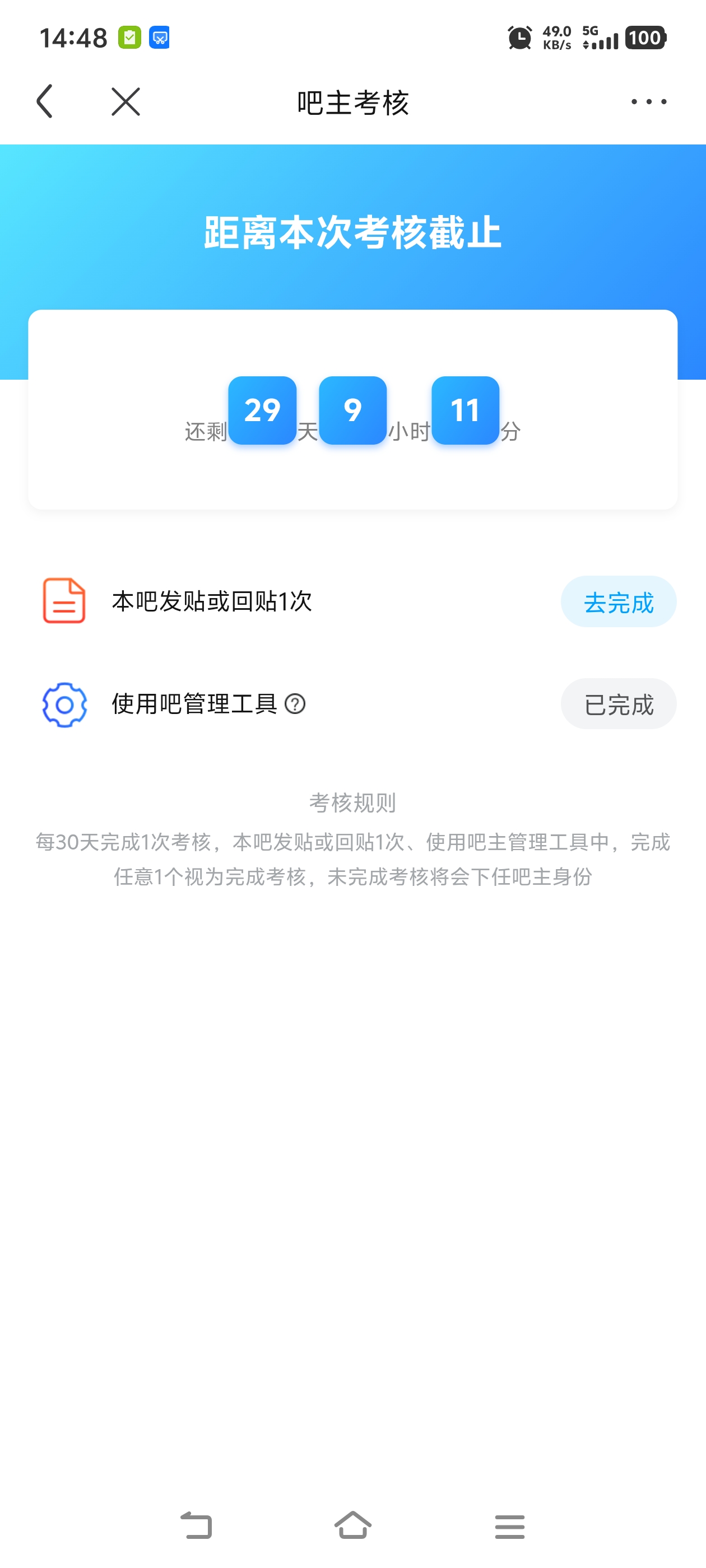Screen dimensions: 706x1568
Task: Go back using the top-left arrow
Action: 45,101
